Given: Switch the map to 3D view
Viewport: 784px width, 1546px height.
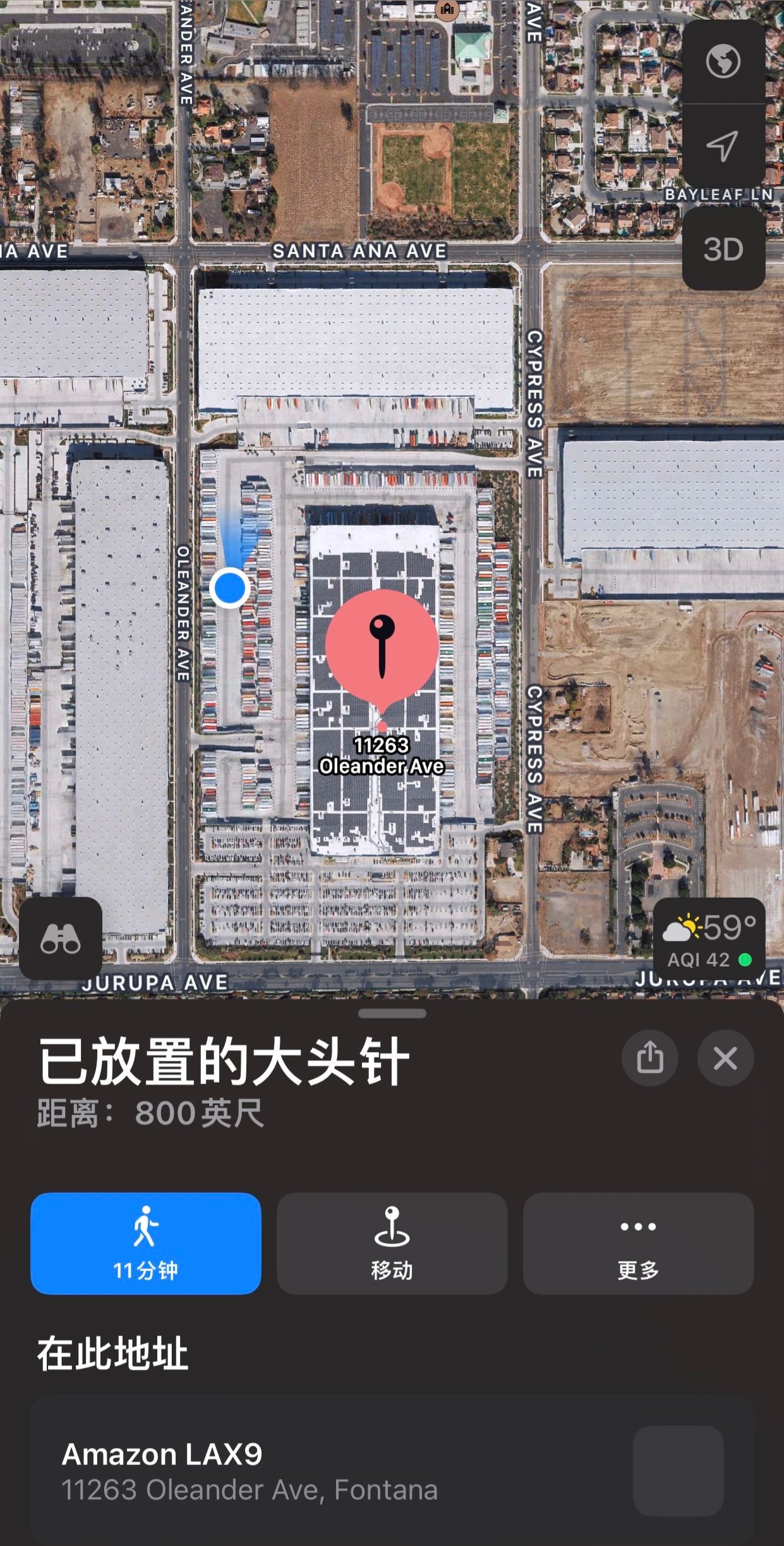Looking at the screenshot, I should (723, 250).
